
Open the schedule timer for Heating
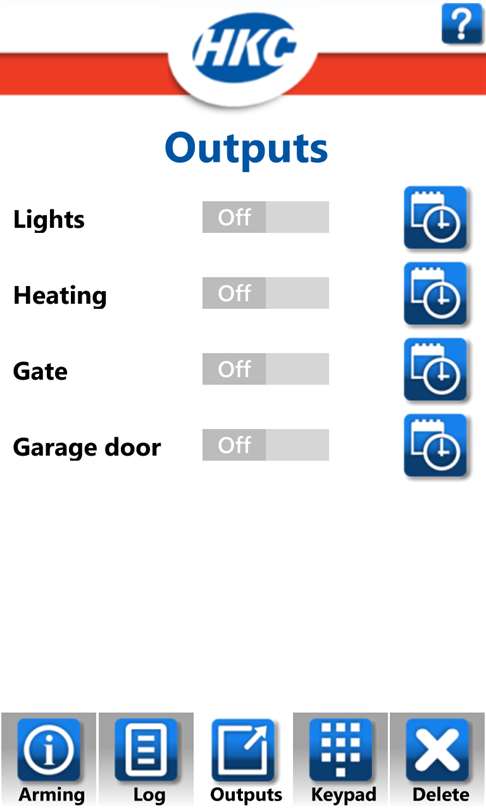pyautogui.click(x=436, y=294)
